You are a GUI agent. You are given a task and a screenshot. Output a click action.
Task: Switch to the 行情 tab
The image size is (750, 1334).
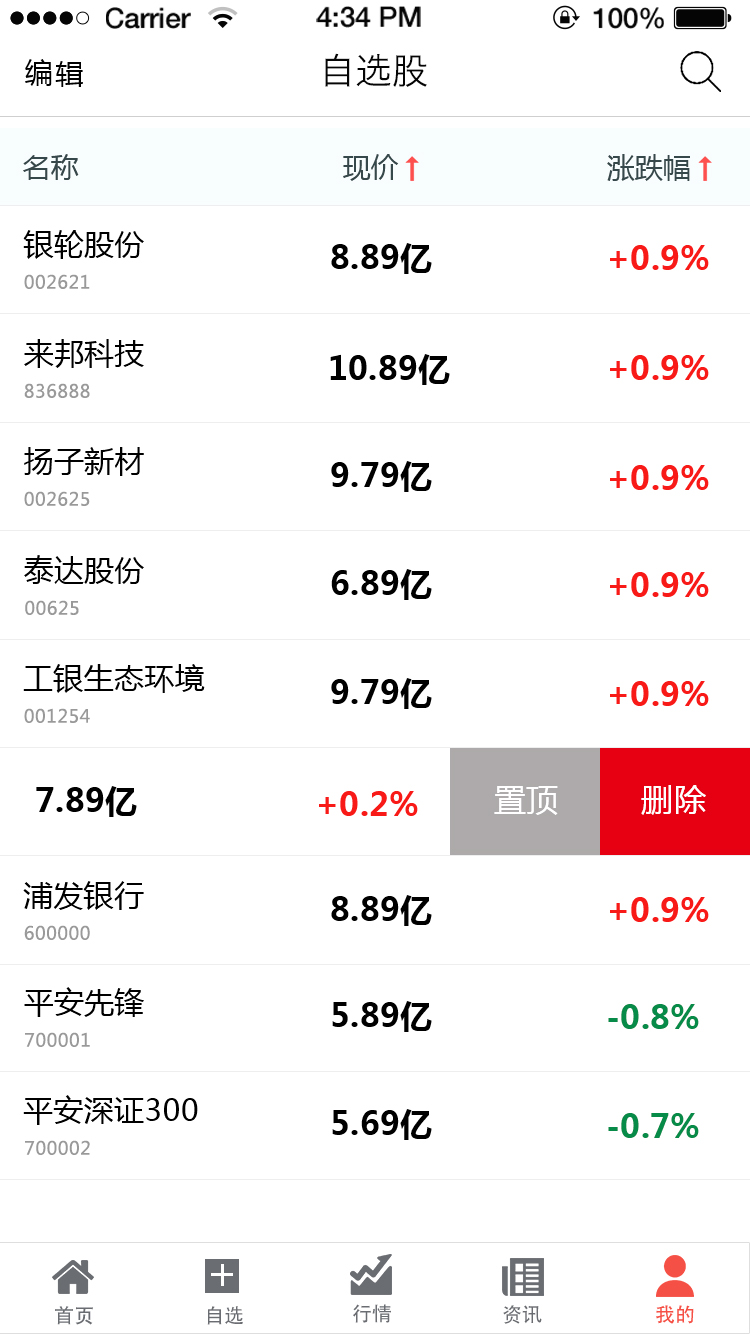tap(372, 1290)
